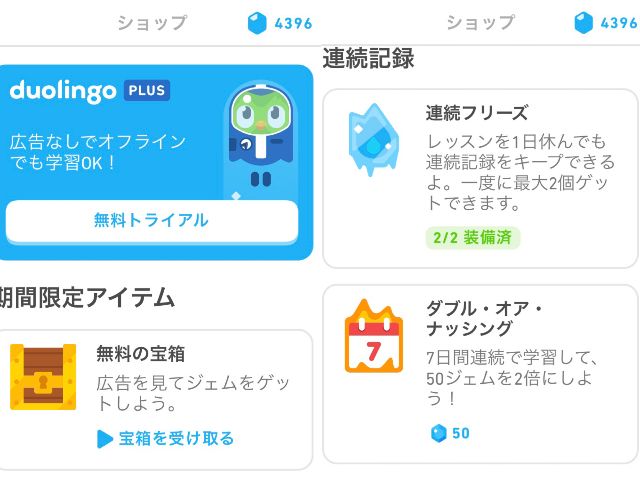Buy Double or Nothing for 50 gems
The image size is (640, 480).
(x=450, y=433)
